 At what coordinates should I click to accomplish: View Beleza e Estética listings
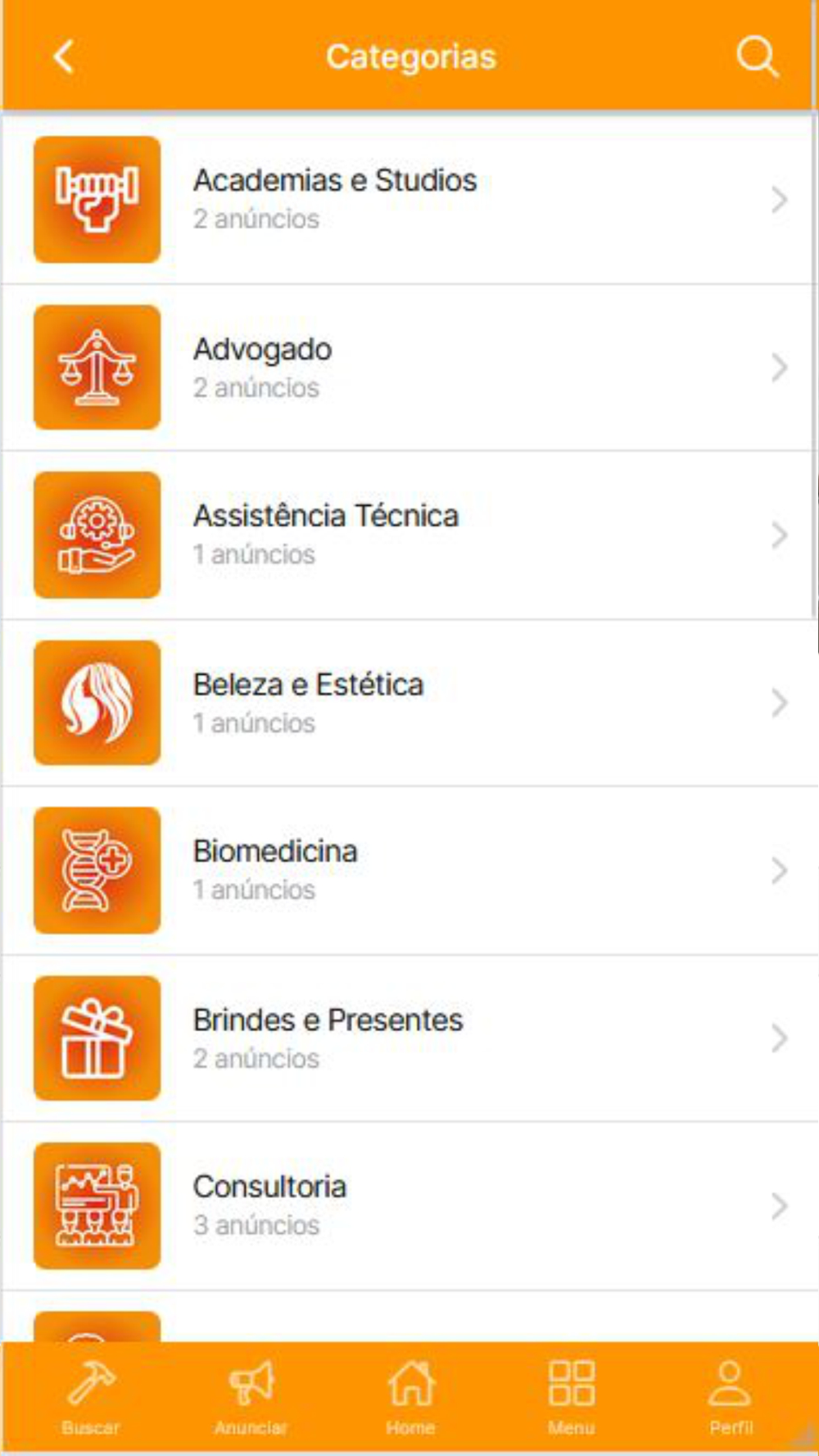pyautogui.click(x=409, y=703)
